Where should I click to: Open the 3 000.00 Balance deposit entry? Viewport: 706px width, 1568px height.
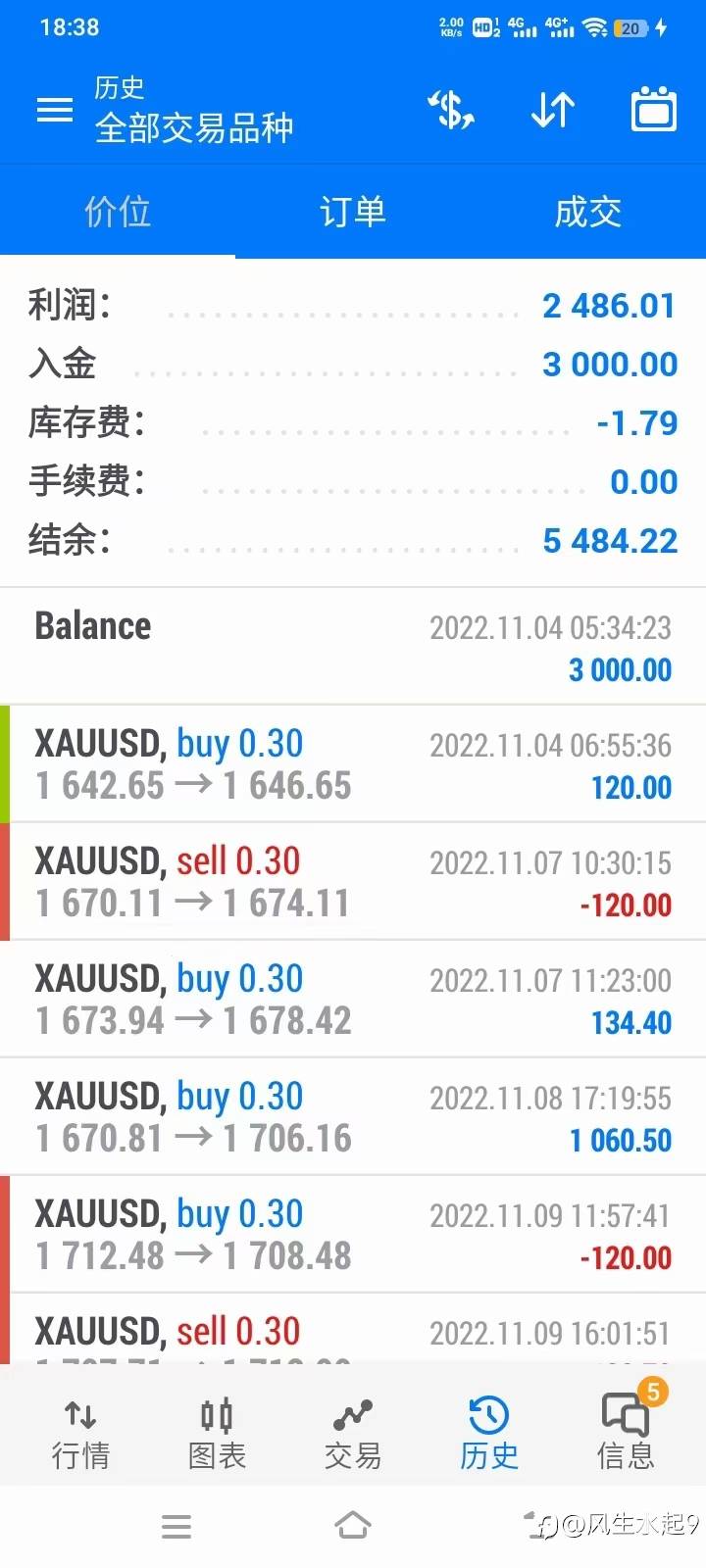353,647
